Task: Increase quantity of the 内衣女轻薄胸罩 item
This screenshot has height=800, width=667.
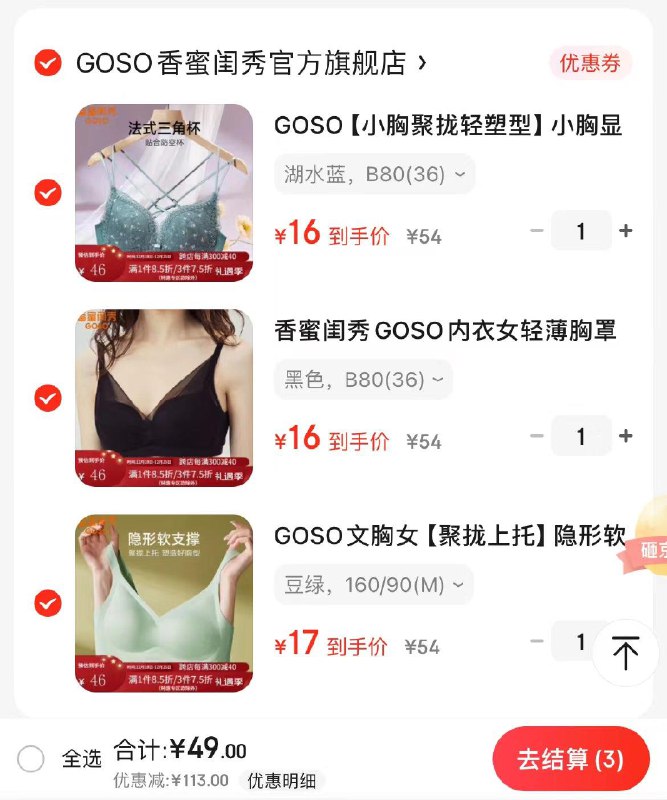Action: (626, 436)
